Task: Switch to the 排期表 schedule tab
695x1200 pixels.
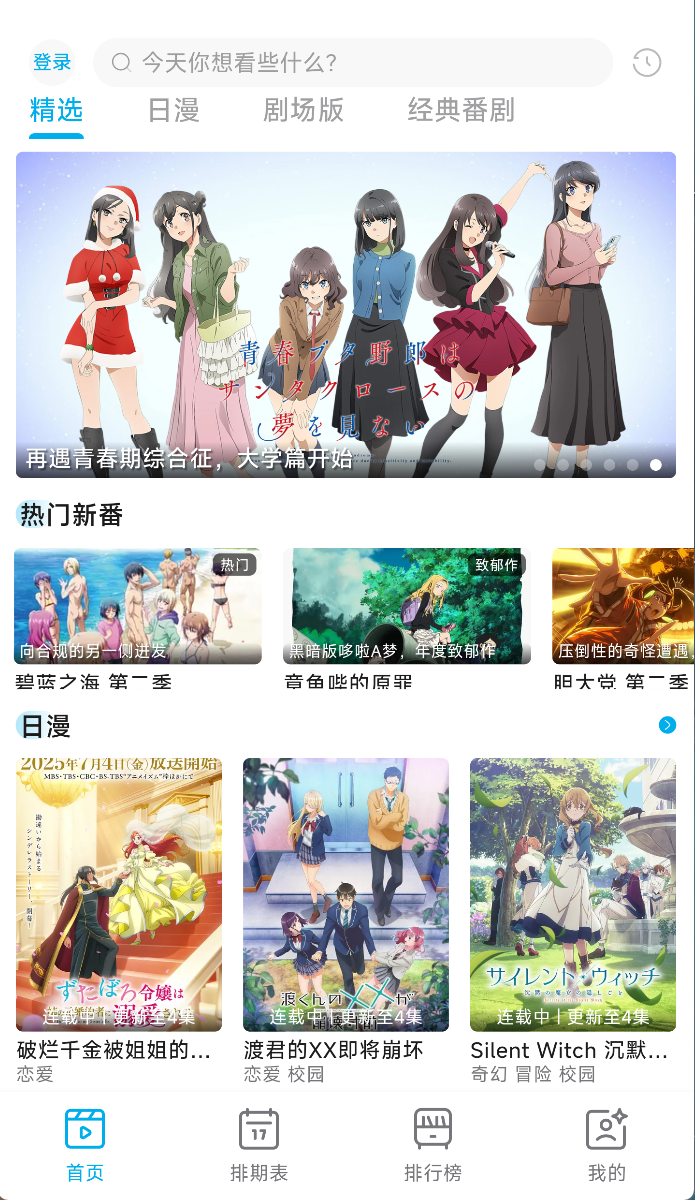Action: pos(259,1144)
